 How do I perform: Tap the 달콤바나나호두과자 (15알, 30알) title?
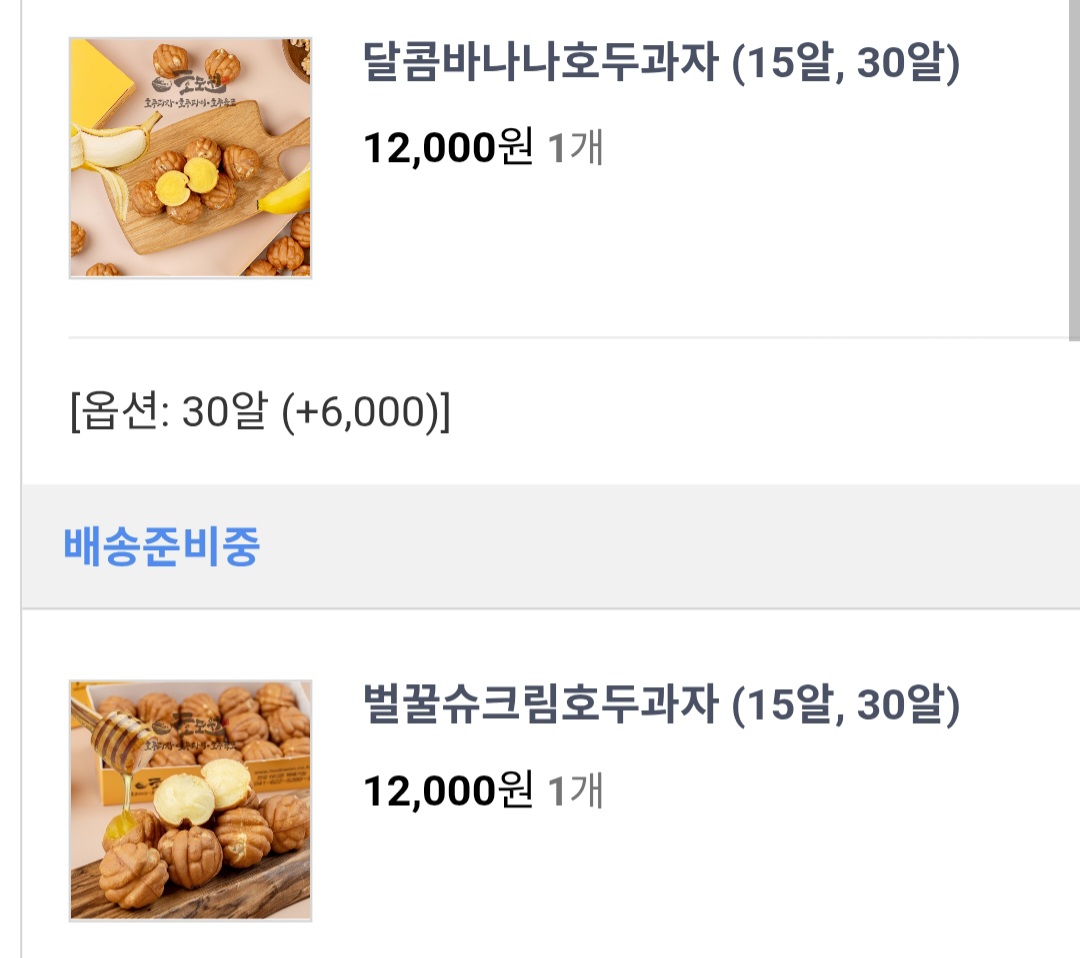click(x=661, y=65)
